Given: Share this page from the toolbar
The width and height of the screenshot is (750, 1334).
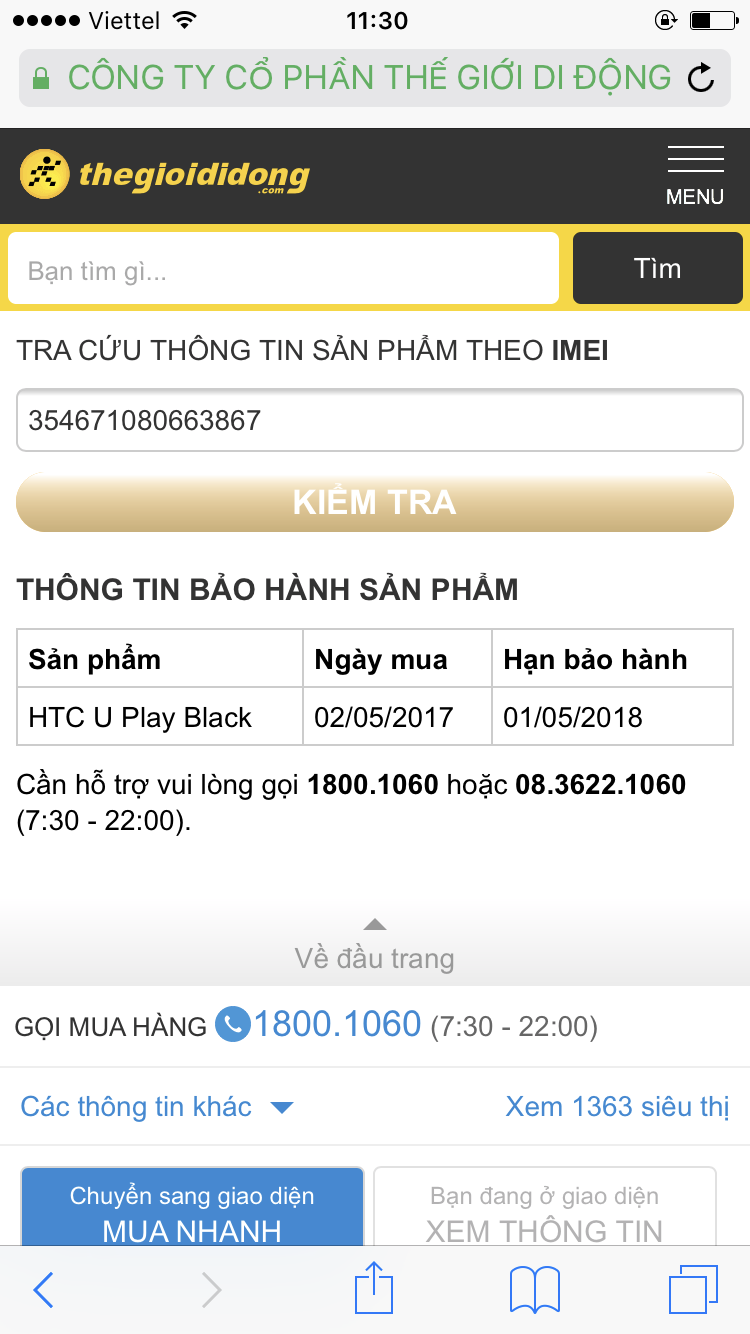Looking at the screenshot, I should click(x=374, y=1288).
